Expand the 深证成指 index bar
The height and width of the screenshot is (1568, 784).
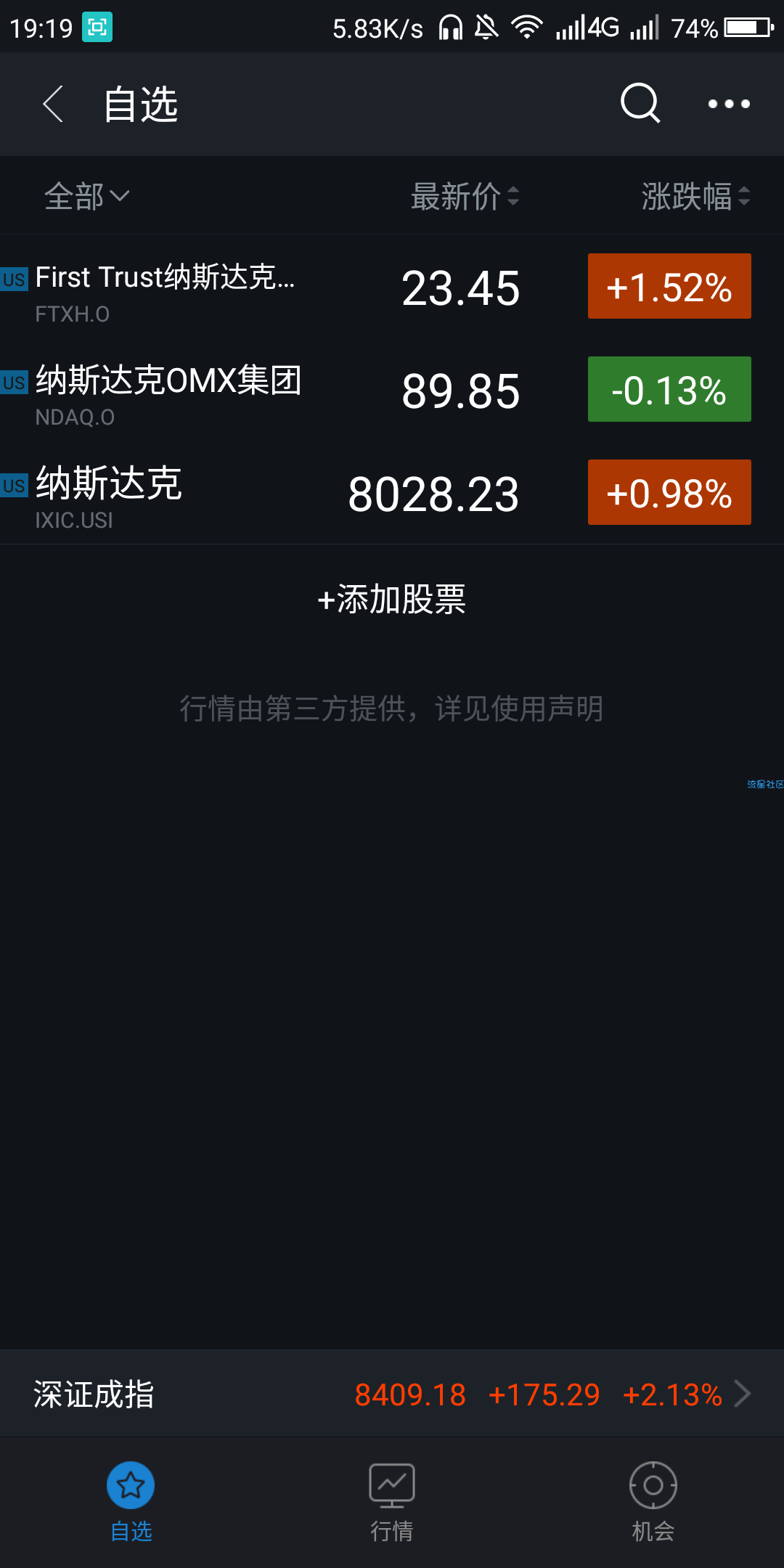click(x=392, y=1394)
